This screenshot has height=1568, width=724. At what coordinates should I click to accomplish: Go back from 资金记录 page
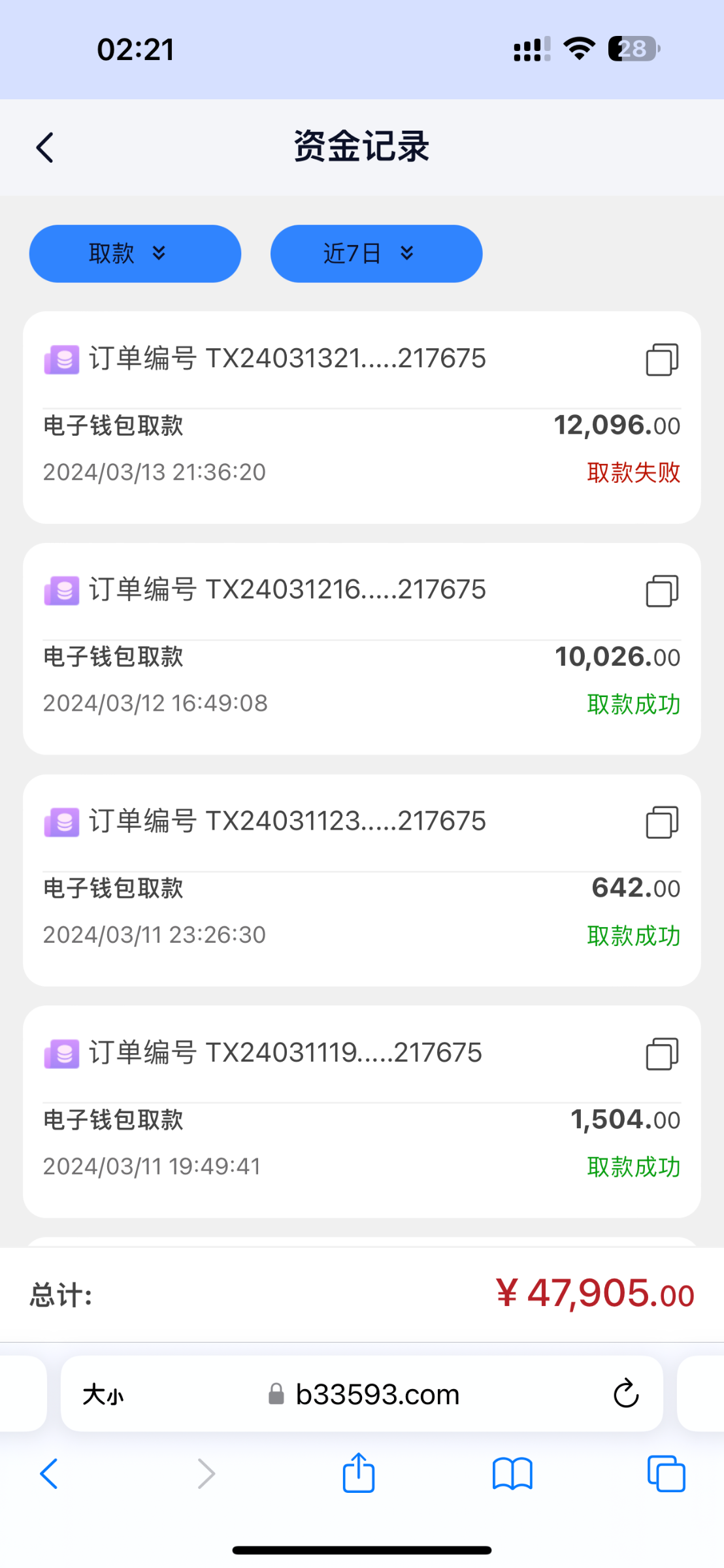[x=44, y=148]
